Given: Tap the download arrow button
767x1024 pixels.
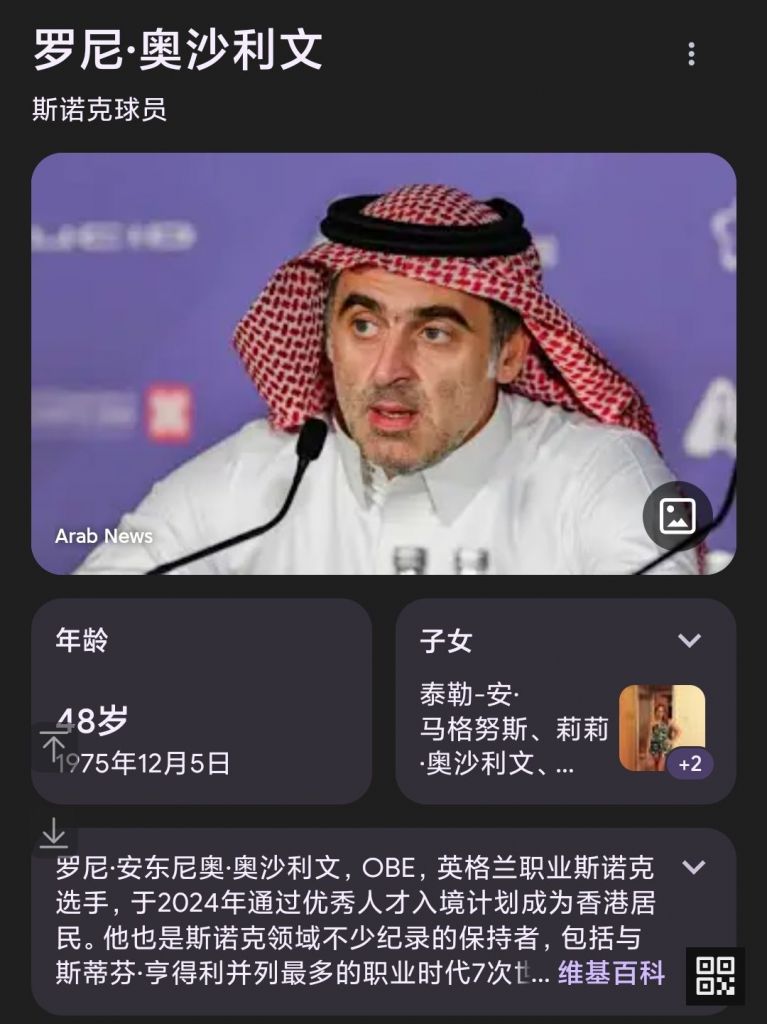Looking at the screenshot, I should pos(53,832).
